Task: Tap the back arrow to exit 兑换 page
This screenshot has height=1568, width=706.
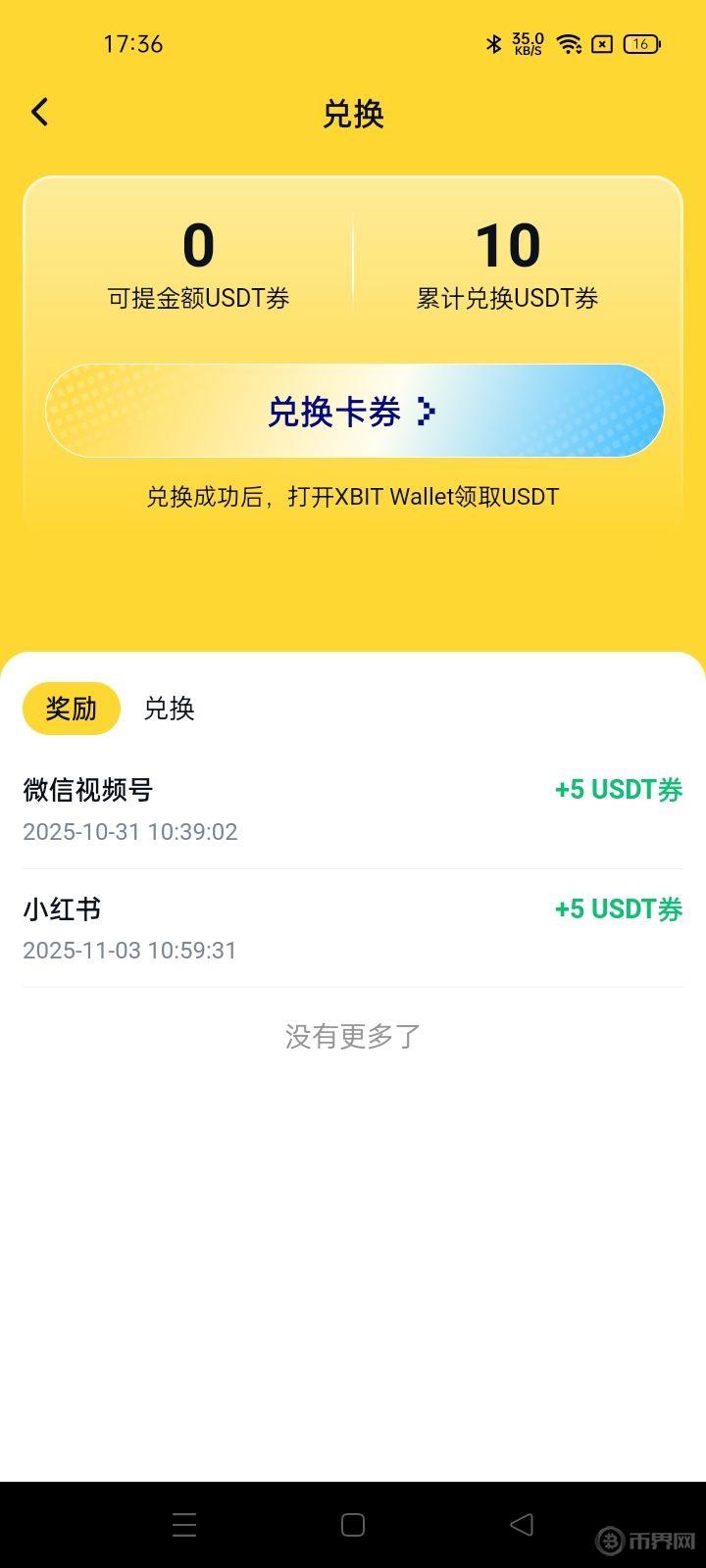Action: coord(40,112)
